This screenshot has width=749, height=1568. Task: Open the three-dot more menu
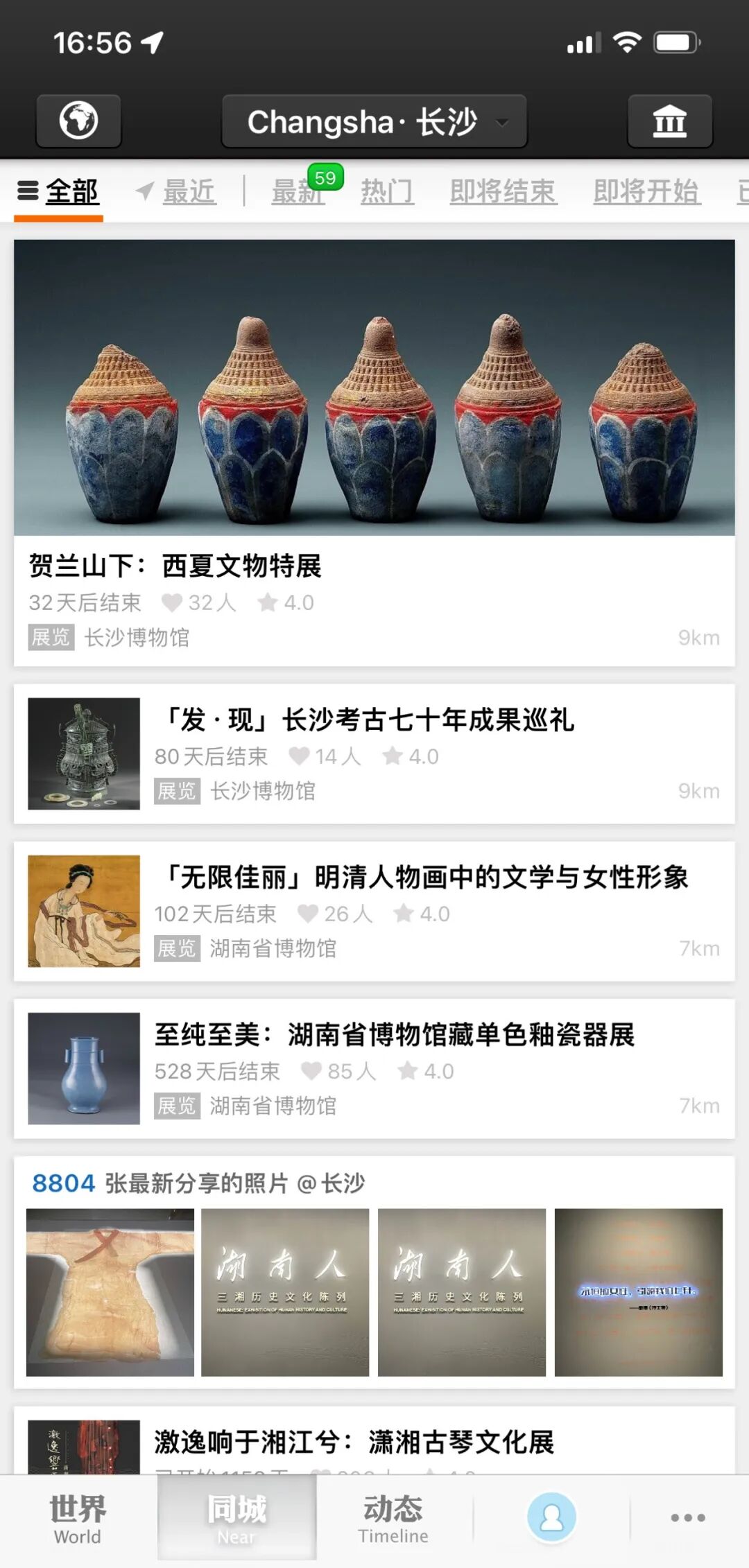coord(688,1518)
